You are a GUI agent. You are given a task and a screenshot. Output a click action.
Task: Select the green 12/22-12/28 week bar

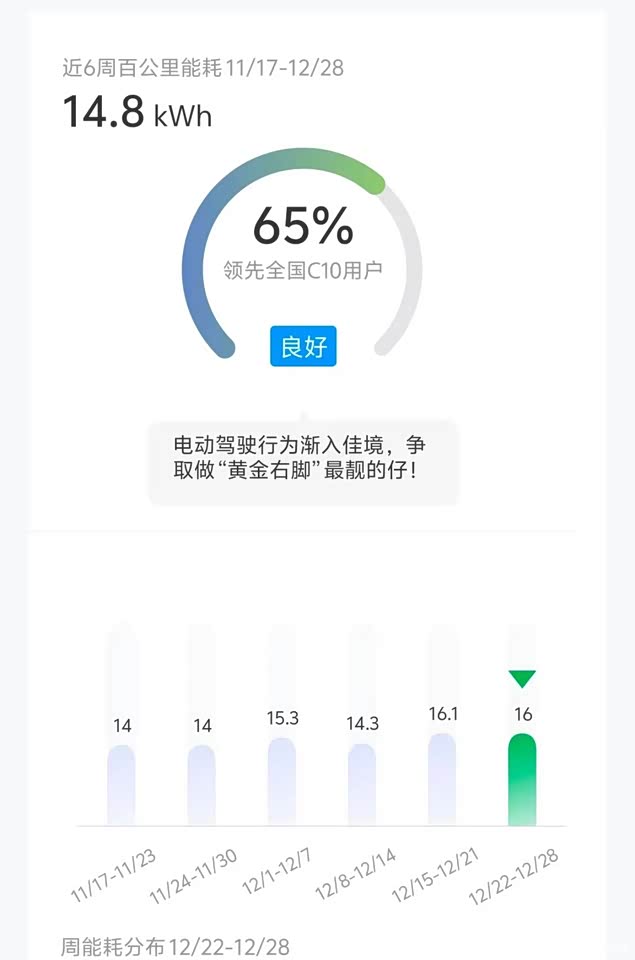[x=522, y=779]
